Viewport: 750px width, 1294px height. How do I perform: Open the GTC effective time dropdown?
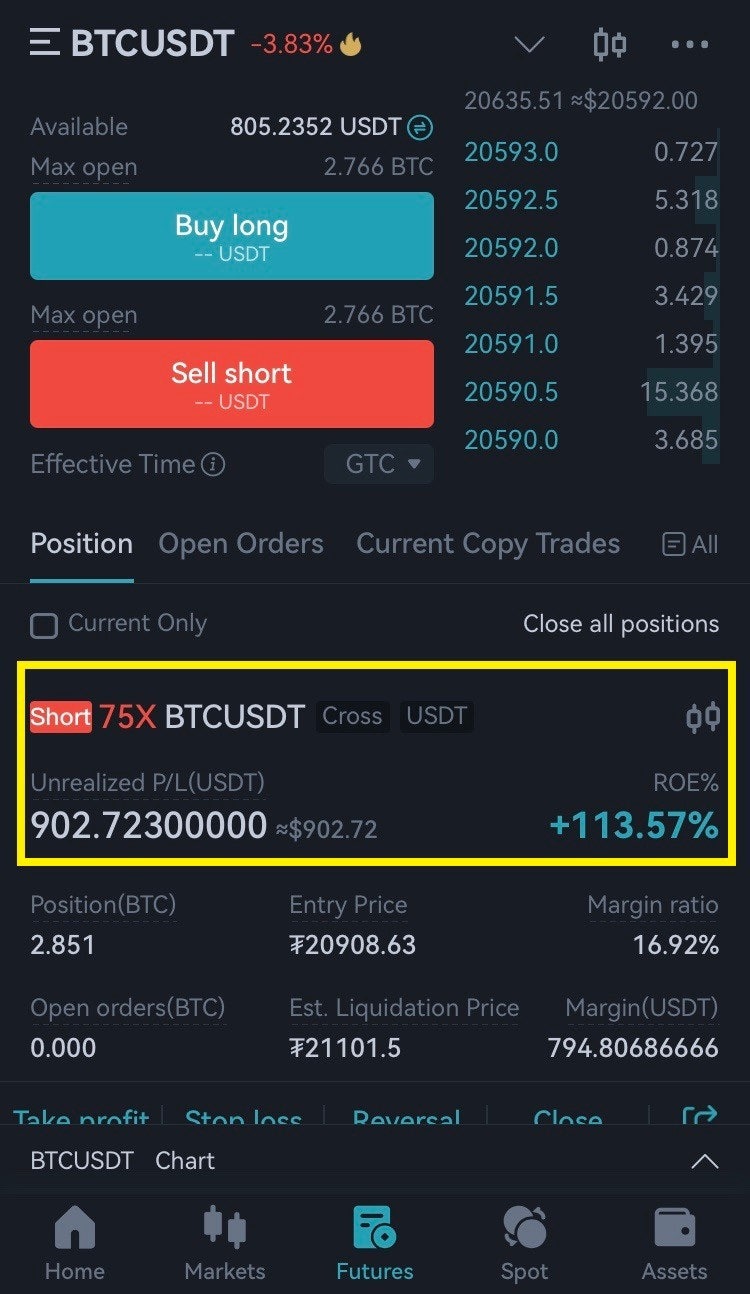pyautogui.click(x=380, y=464)
